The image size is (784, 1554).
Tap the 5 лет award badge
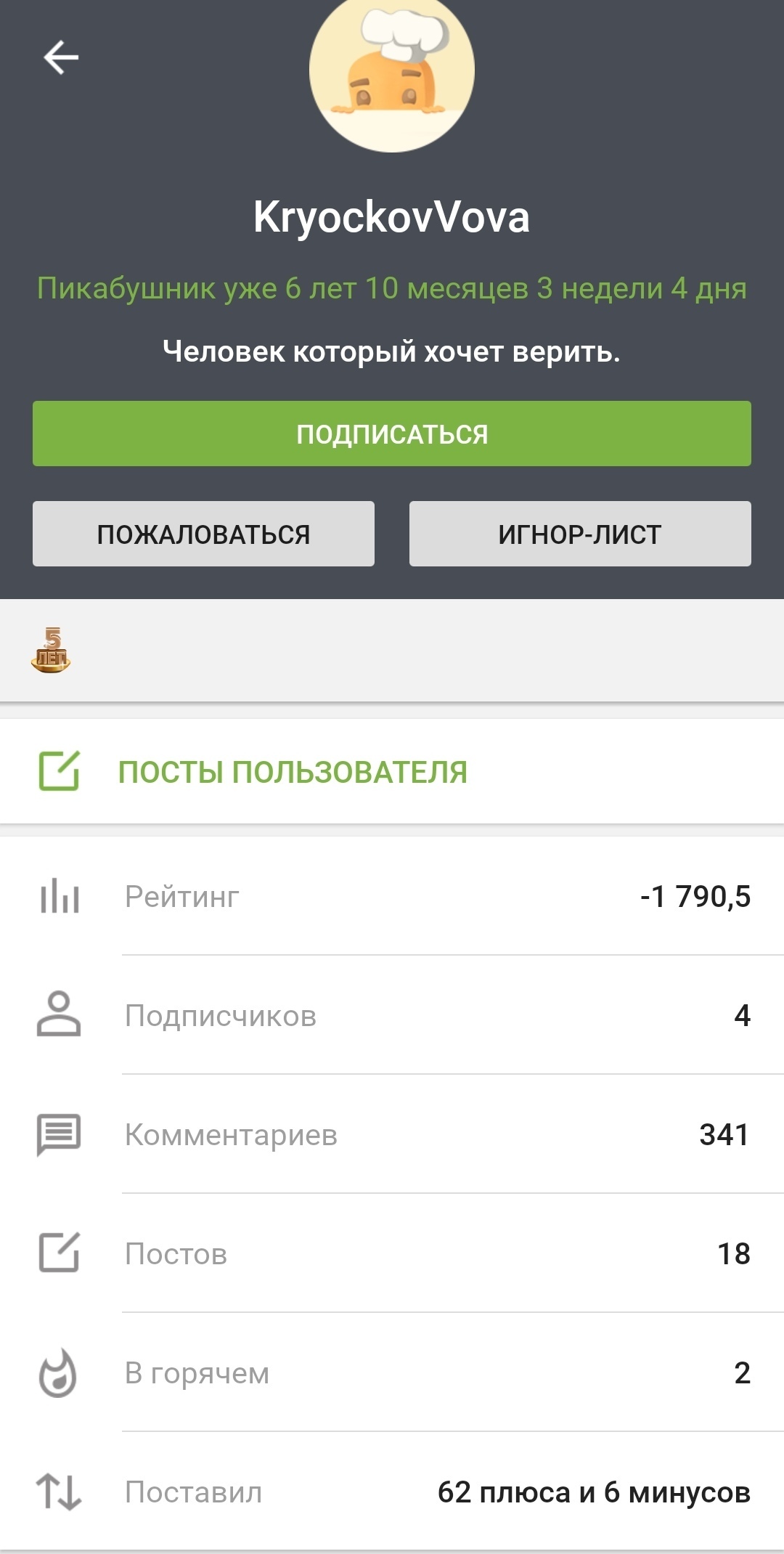tap(51, 650)
